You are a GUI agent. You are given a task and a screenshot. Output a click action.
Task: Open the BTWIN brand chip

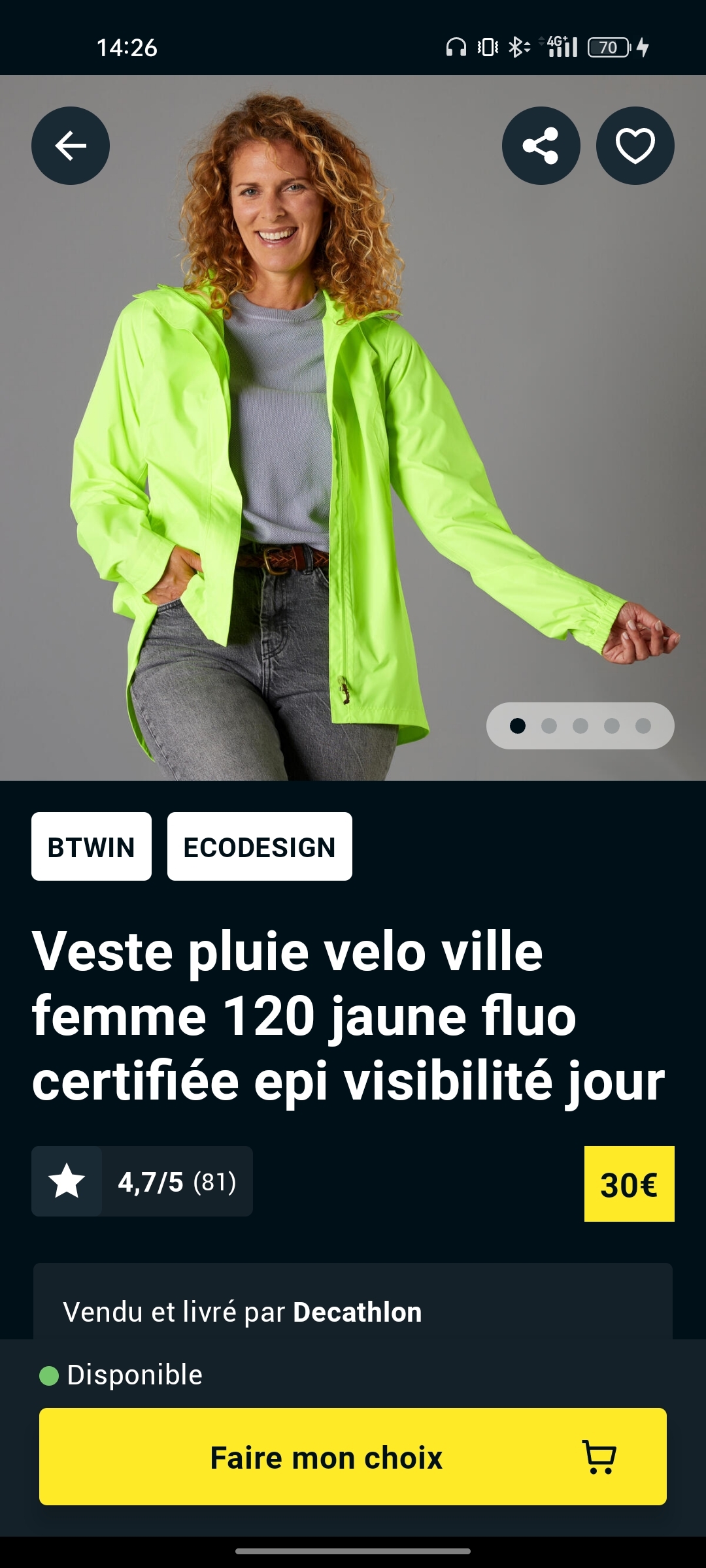[x=92, y=847]
